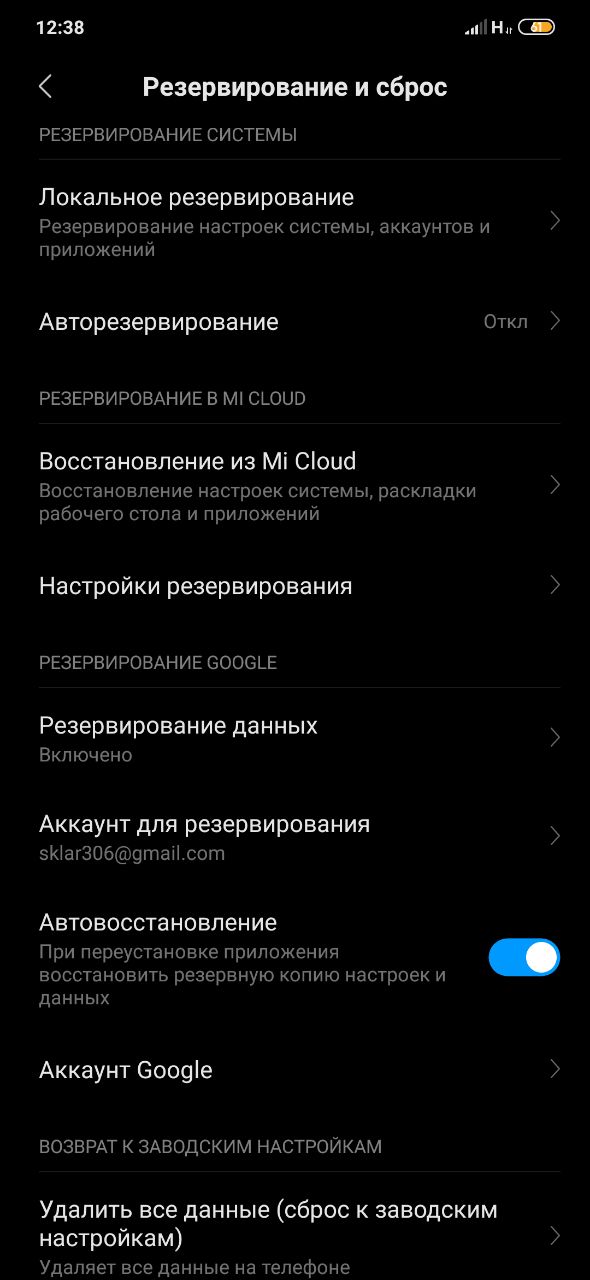Open Аккаунт Google

(295, 1070)
